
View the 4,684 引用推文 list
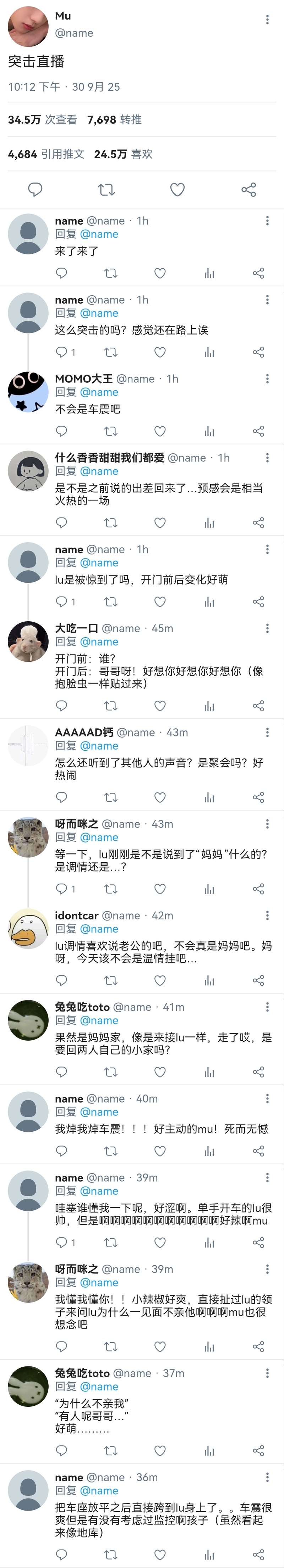[x=46, y=154]
